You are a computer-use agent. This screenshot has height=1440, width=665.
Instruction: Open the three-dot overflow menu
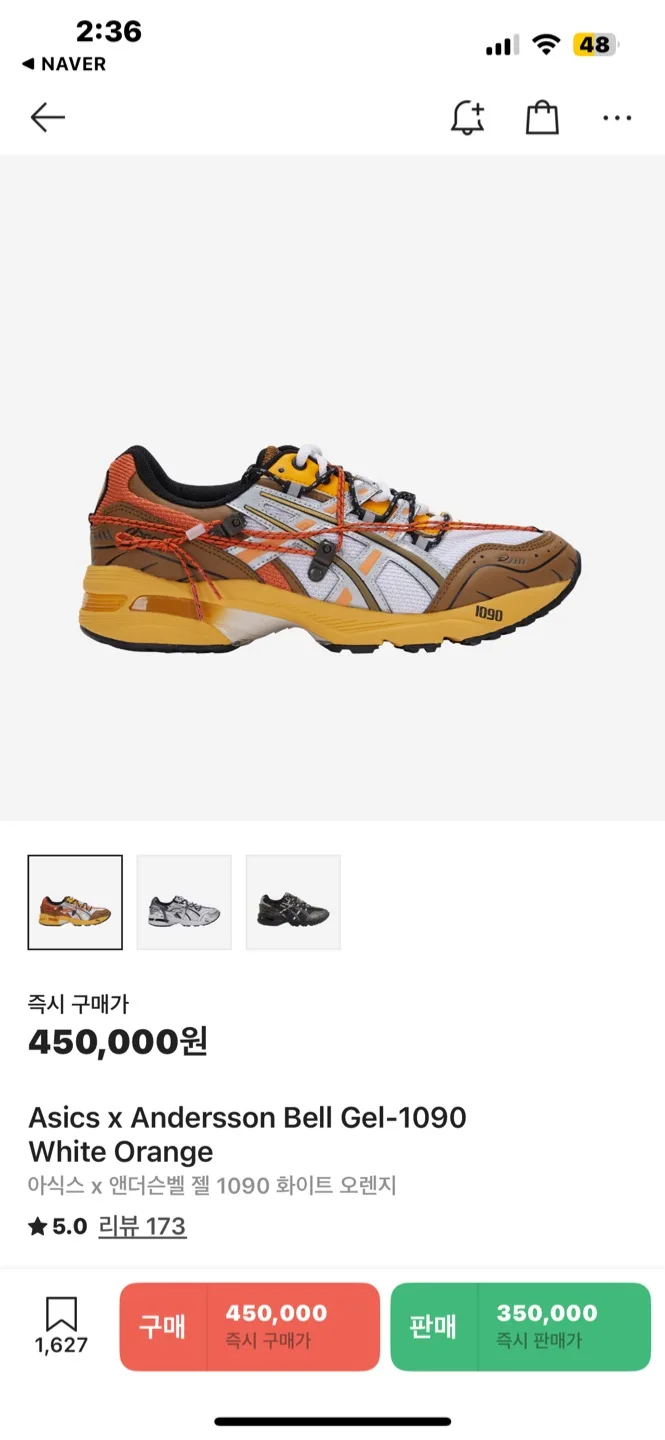point(617,118)
